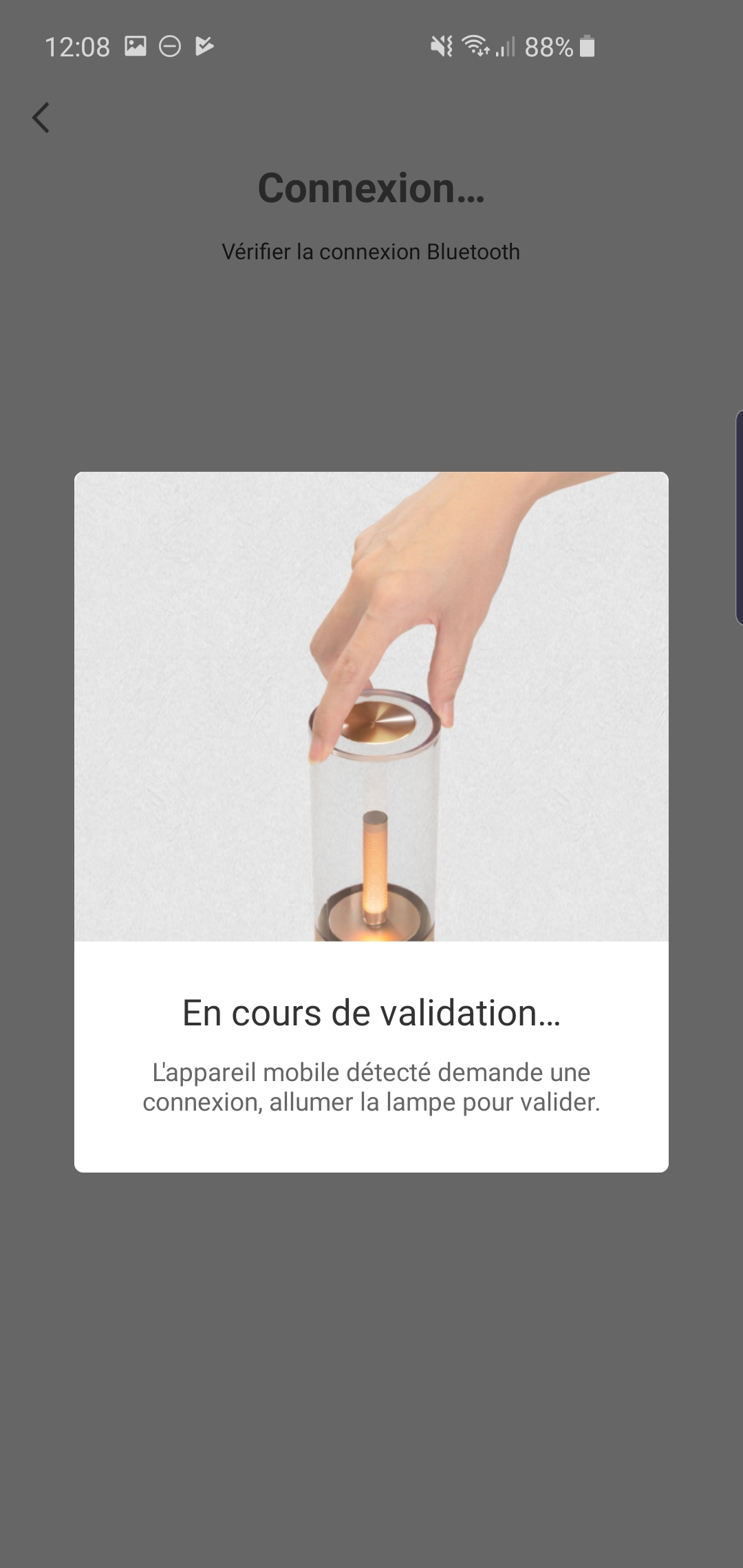Image resolution: width=743 pixels, height=1568 pixels.
Task: Go back using the top-left arrow
Action: [41, 118]
